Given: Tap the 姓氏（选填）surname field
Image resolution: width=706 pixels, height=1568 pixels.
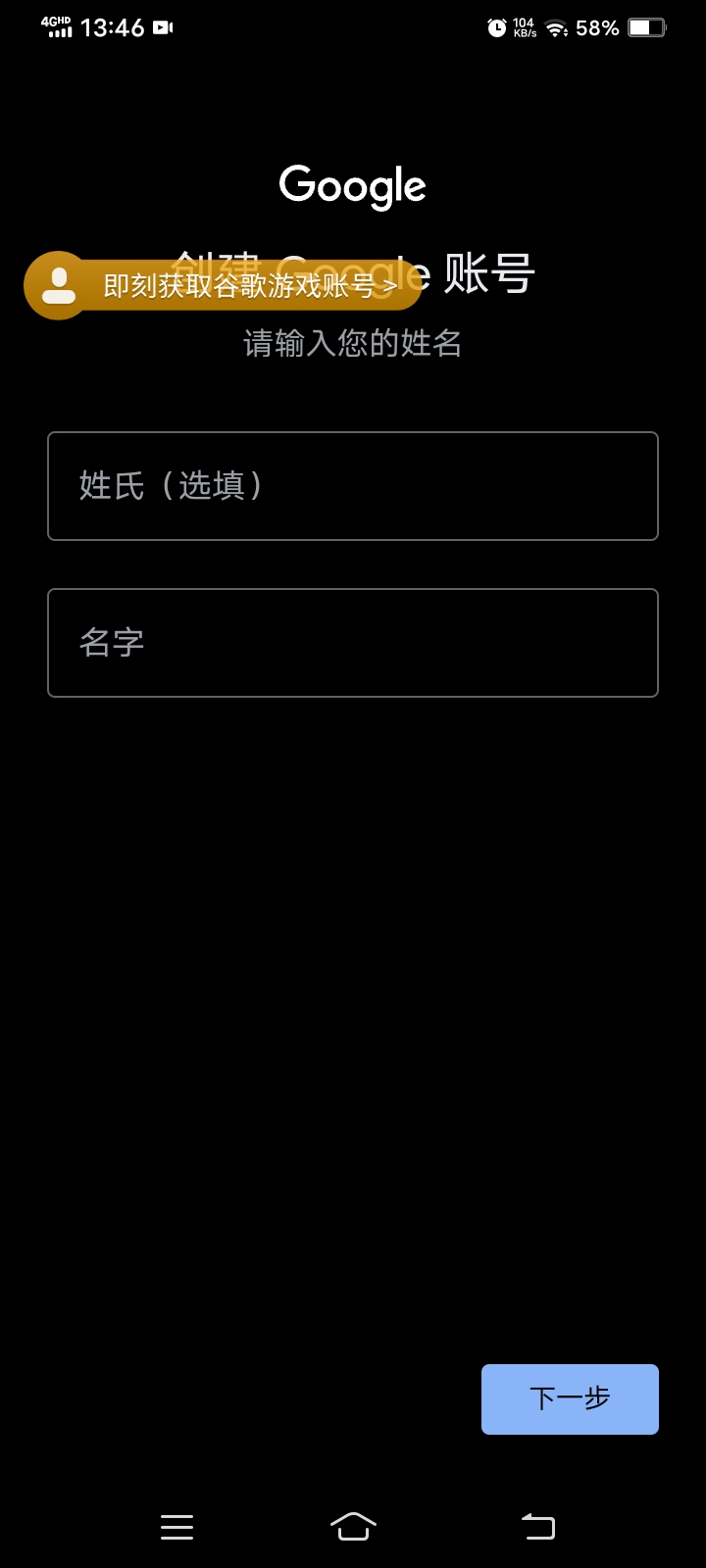Looking at the screenshot, I should click(353, 486).
